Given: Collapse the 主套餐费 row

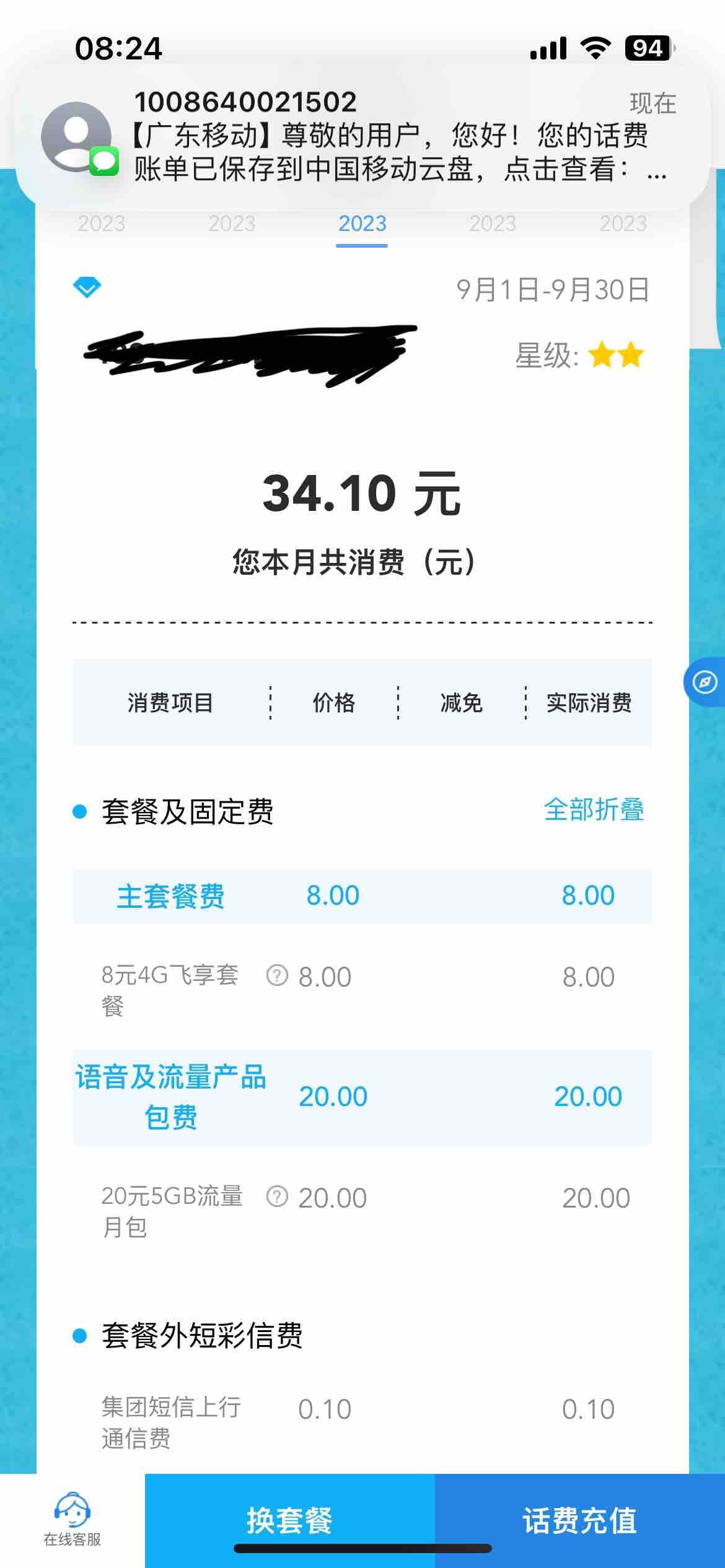Looking at the screenshot, I should pyautogui.click(x=362, y=896).
